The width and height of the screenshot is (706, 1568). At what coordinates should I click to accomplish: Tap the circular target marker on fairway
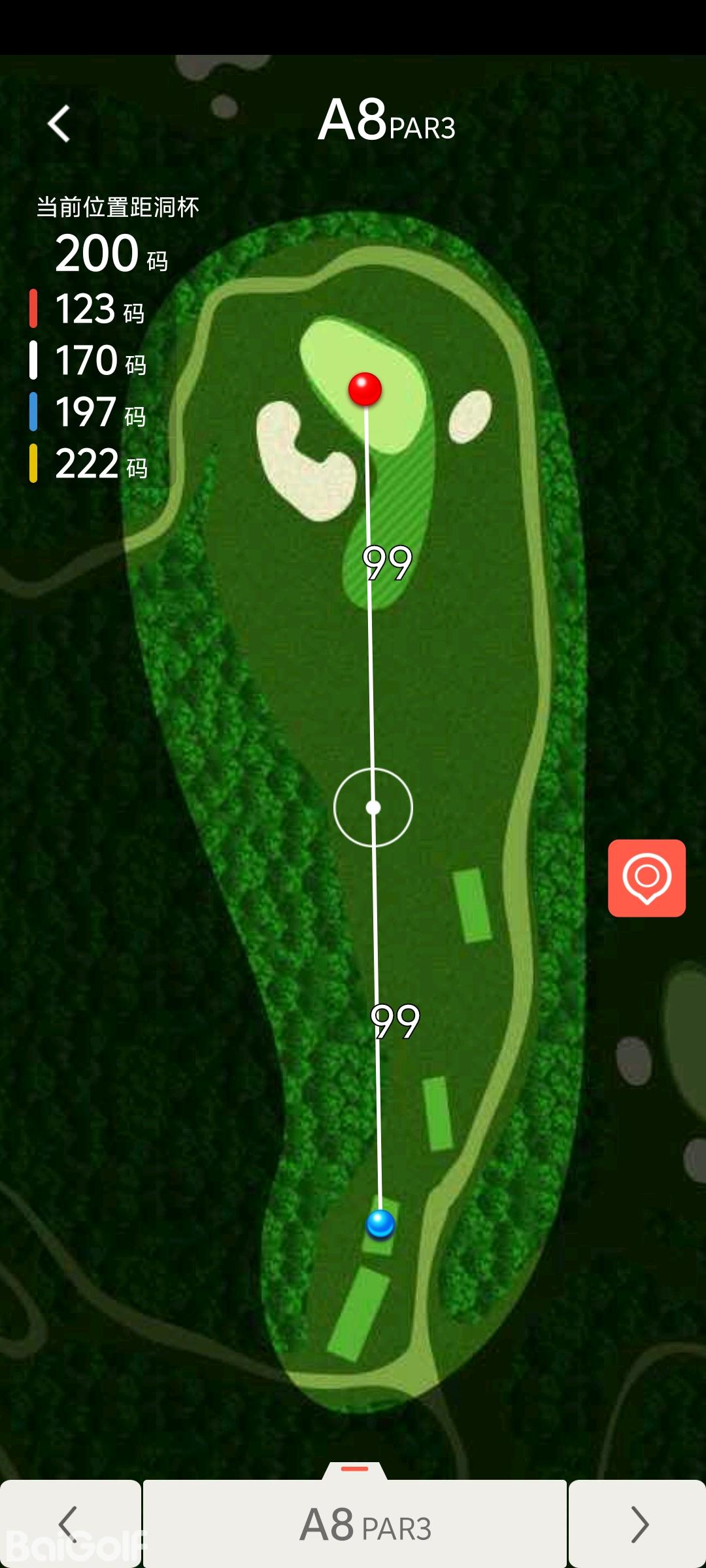[x=373, y=808]
